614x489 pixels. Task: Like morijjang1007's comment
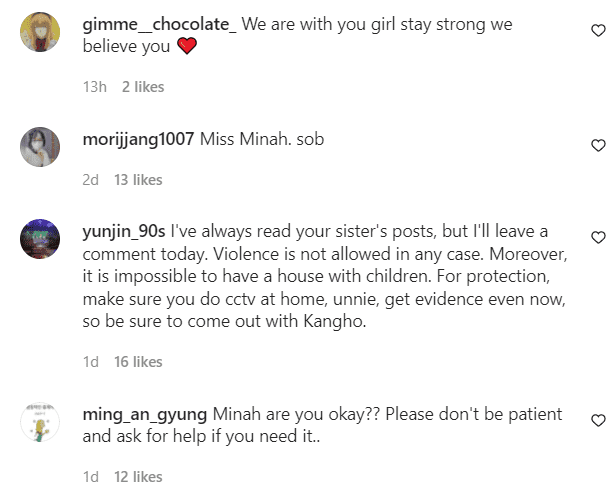(x=598, y=146)
